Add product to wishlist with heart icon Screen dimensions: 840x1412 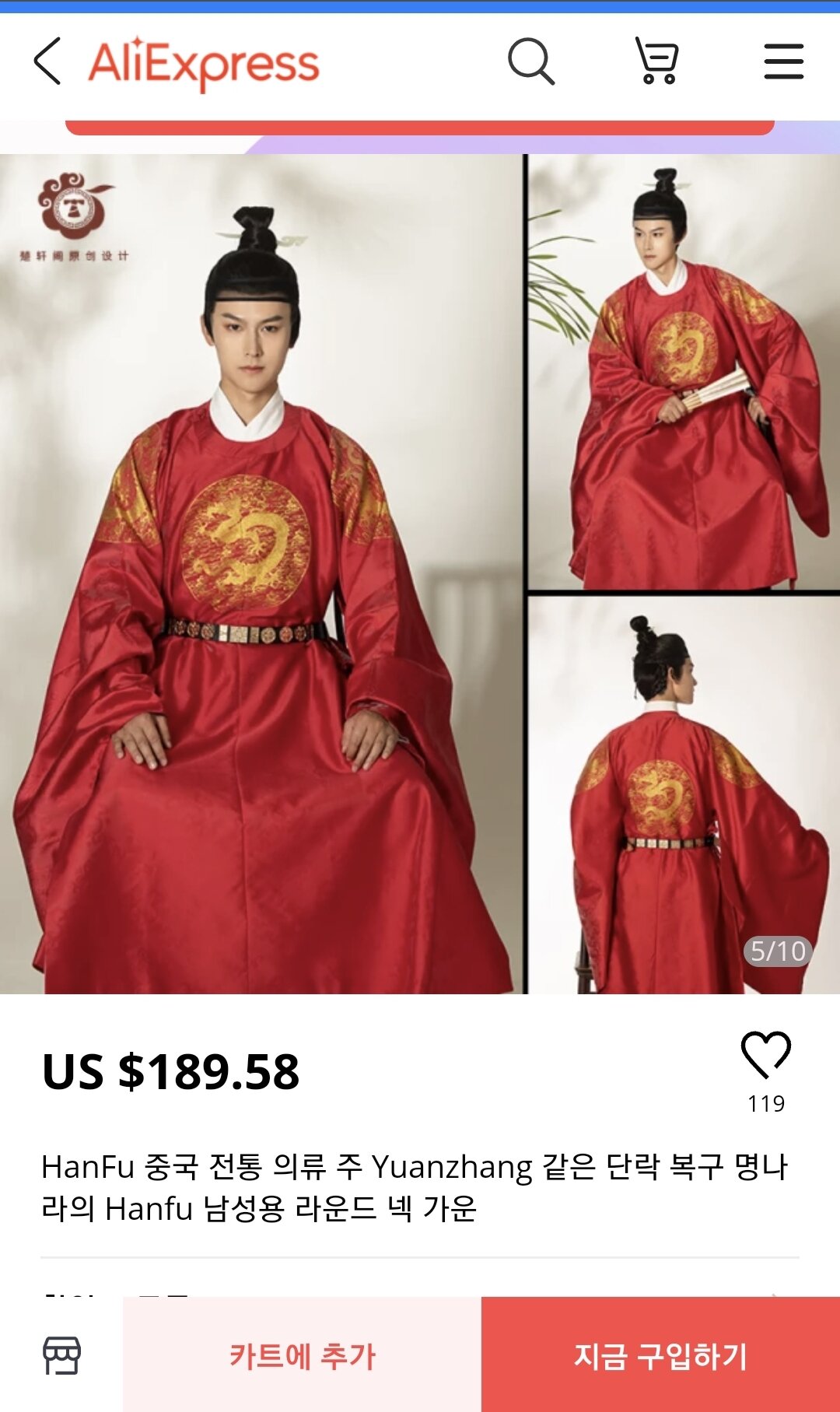point(765,1054)
